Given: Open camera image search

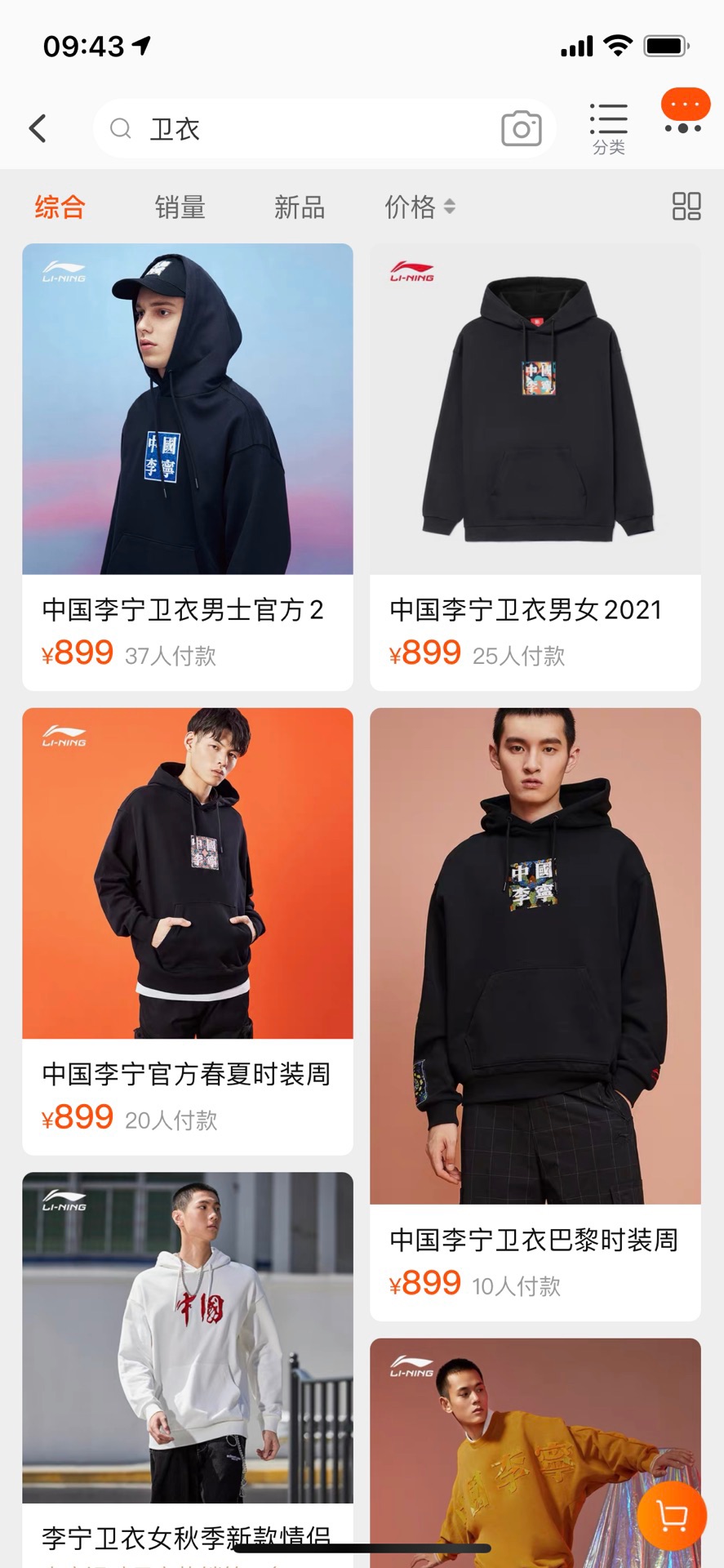Looking at the screenshot, I should pos(521,129).
